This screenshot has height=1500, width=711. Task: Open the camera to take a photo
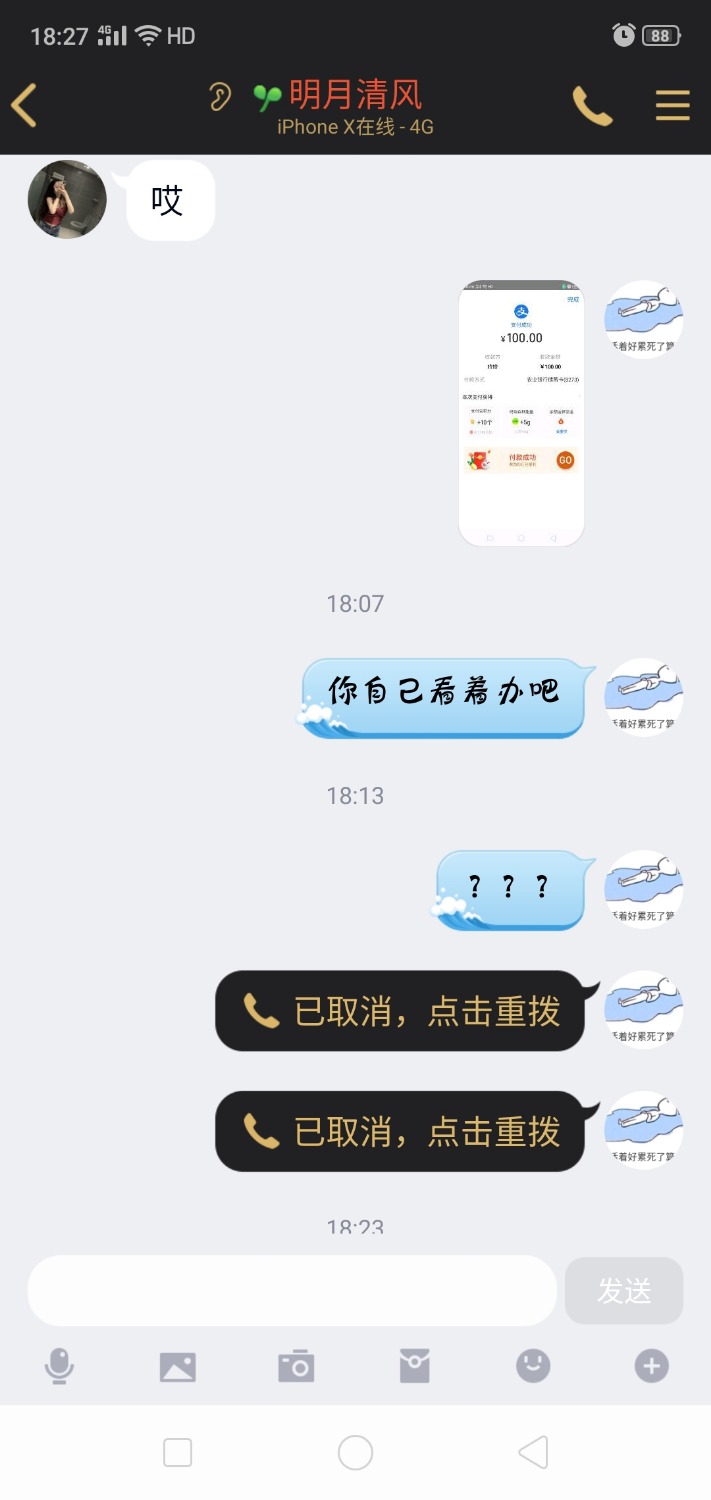[296, 1366]
